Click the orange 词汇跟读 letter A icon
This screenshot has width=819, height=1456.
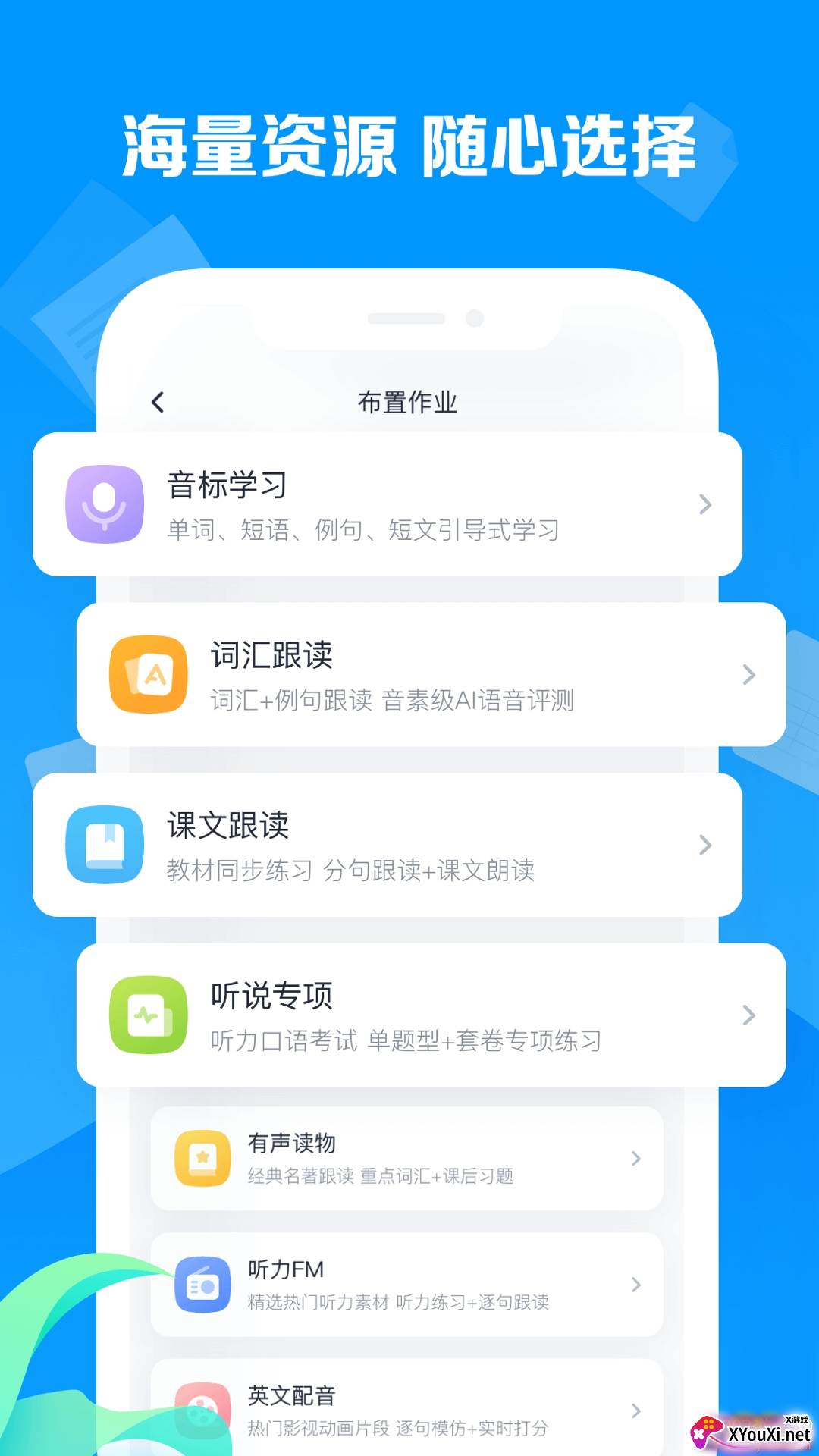click(x=149, y=676)
